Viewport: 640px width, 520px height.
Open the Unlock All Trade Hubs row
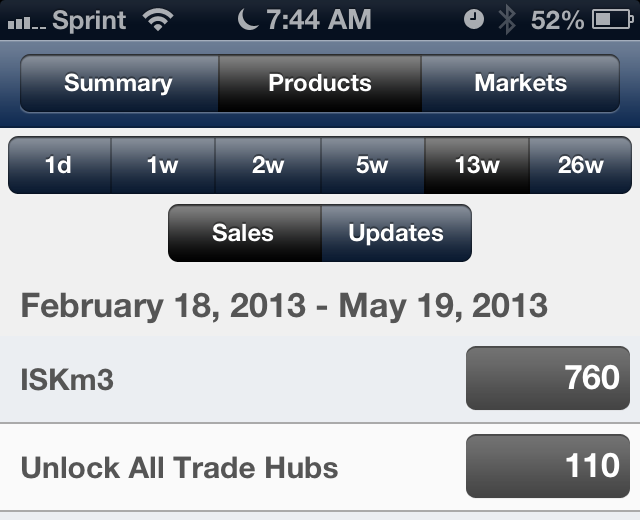pos(320,467)
